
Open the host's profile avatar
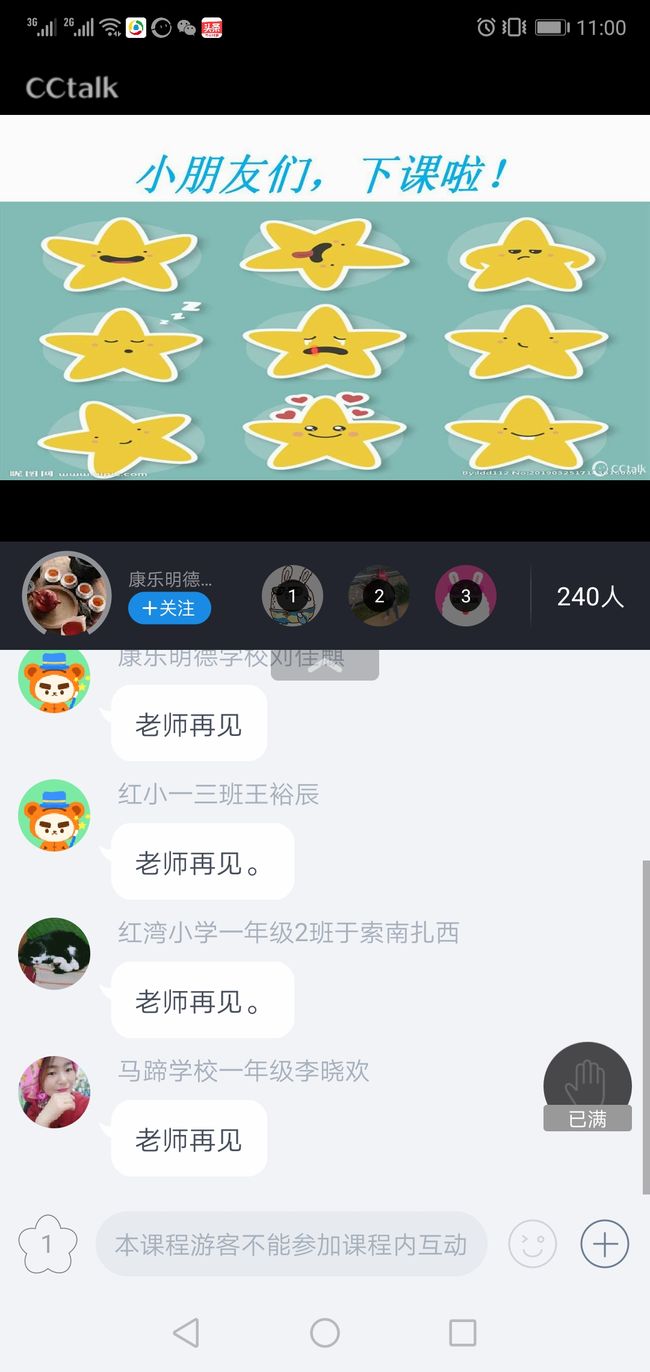67,596
